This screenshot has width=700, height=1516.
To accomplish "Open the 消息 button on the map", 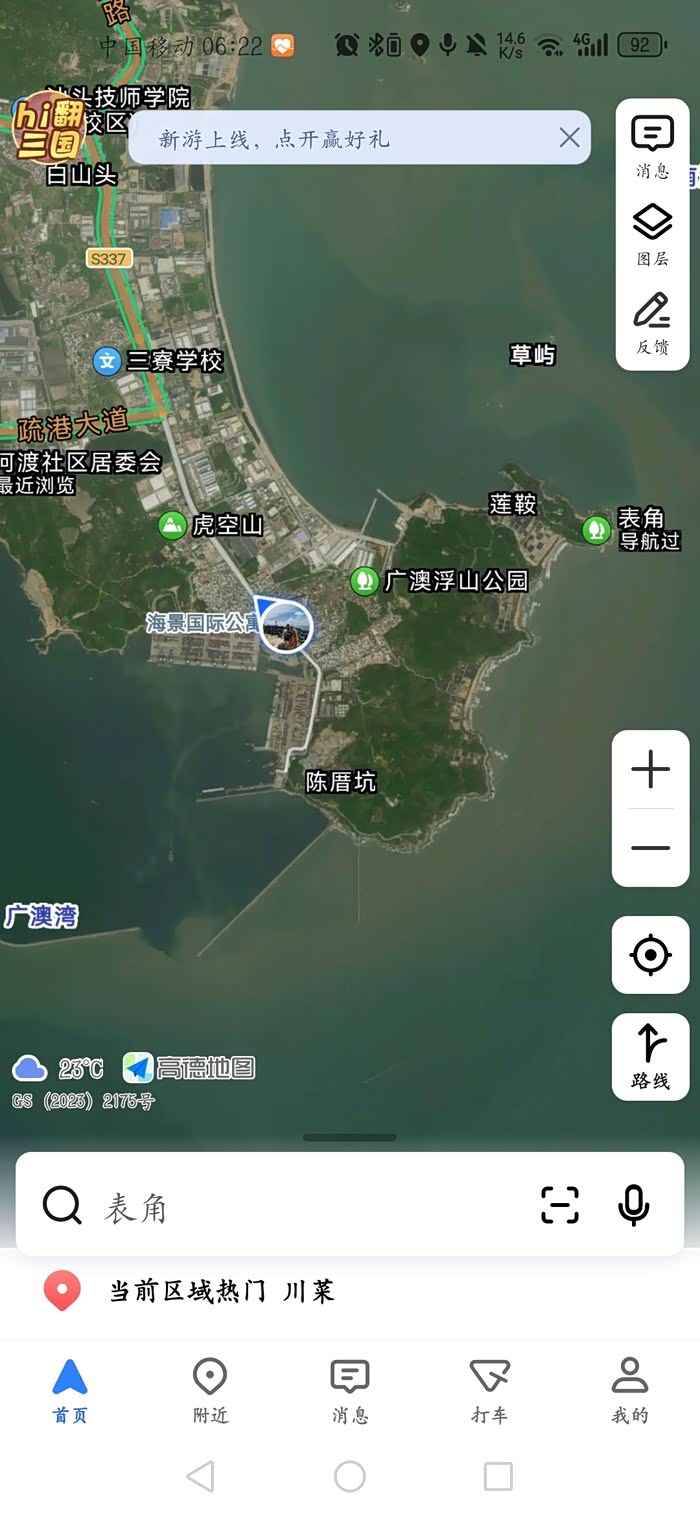I will (x=652, y=145).
